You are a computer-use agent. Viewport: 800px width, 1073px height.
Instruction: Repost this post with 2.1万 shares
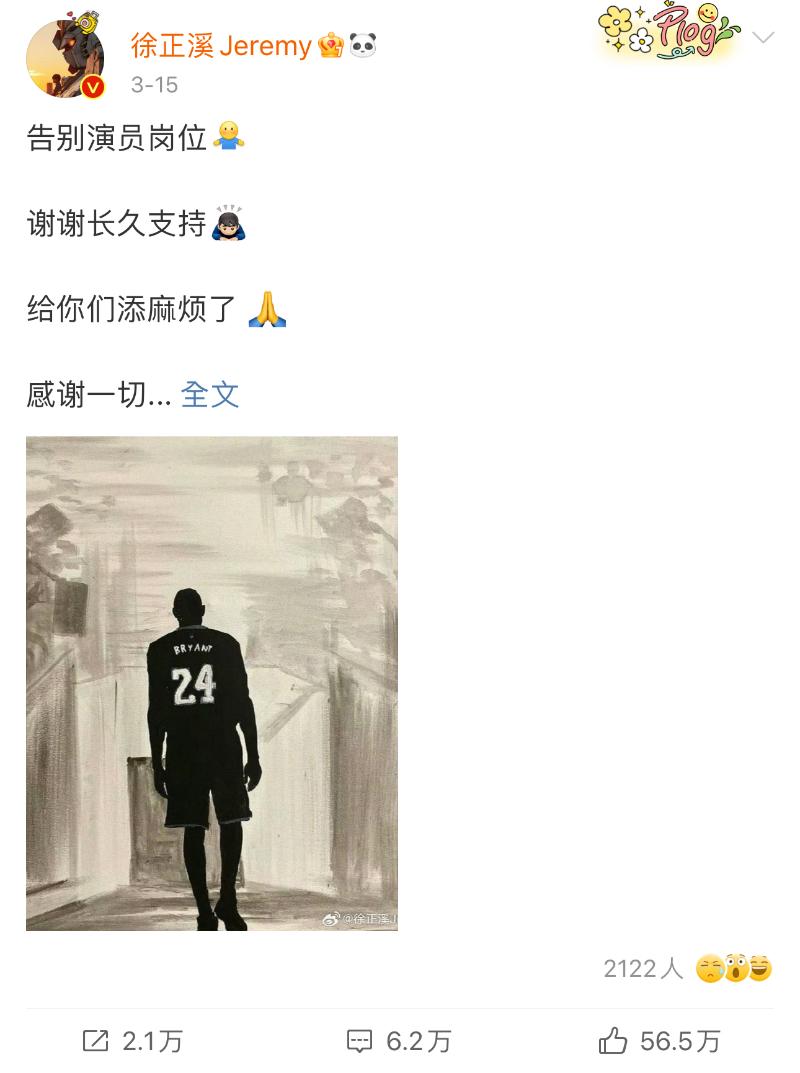point(133,1041)
